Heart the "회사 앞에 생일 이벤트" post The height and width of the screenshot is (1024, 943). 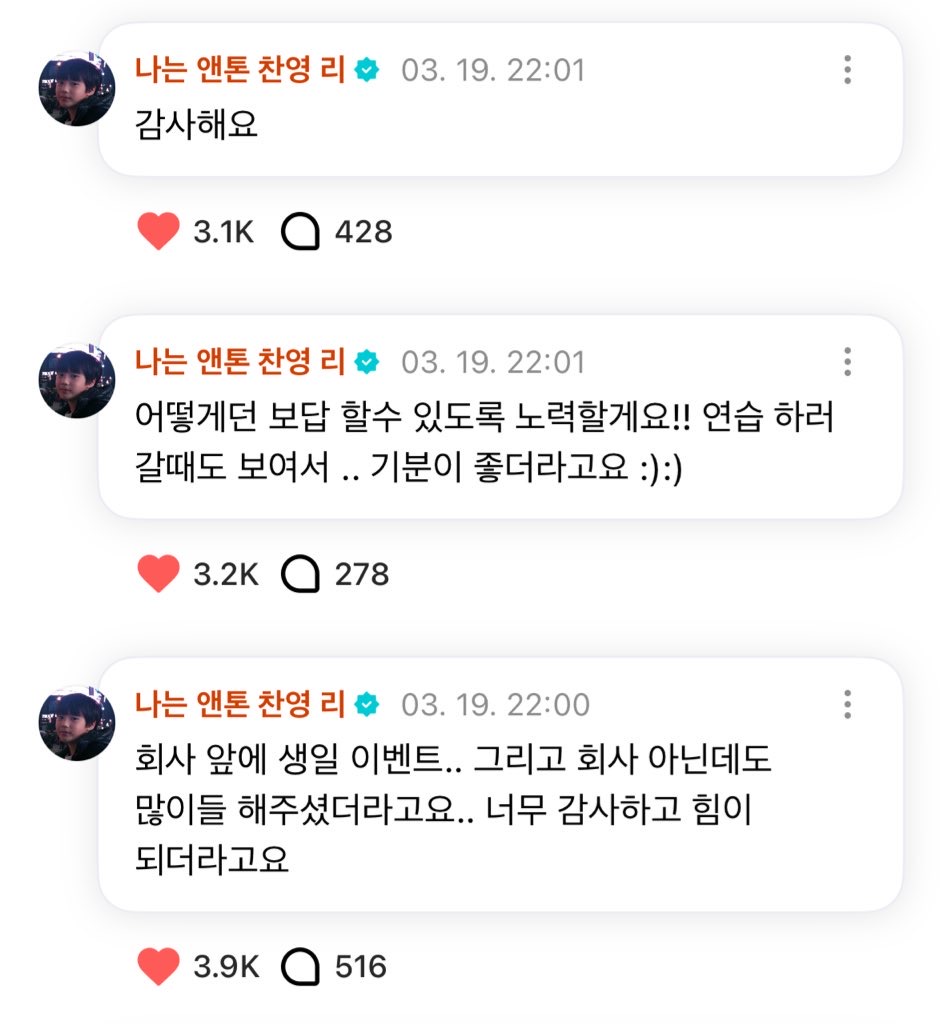click(x=158, y=967)
